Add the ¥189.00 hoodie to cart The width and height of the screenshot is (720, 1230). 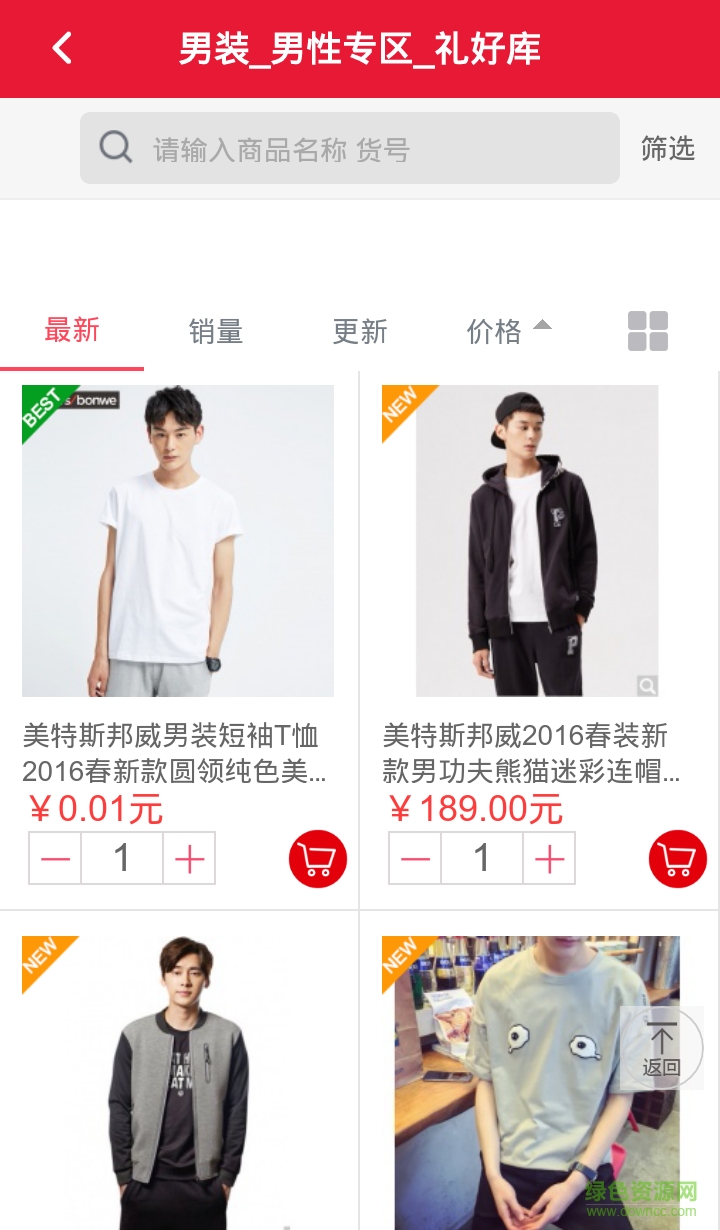point(677,859)
